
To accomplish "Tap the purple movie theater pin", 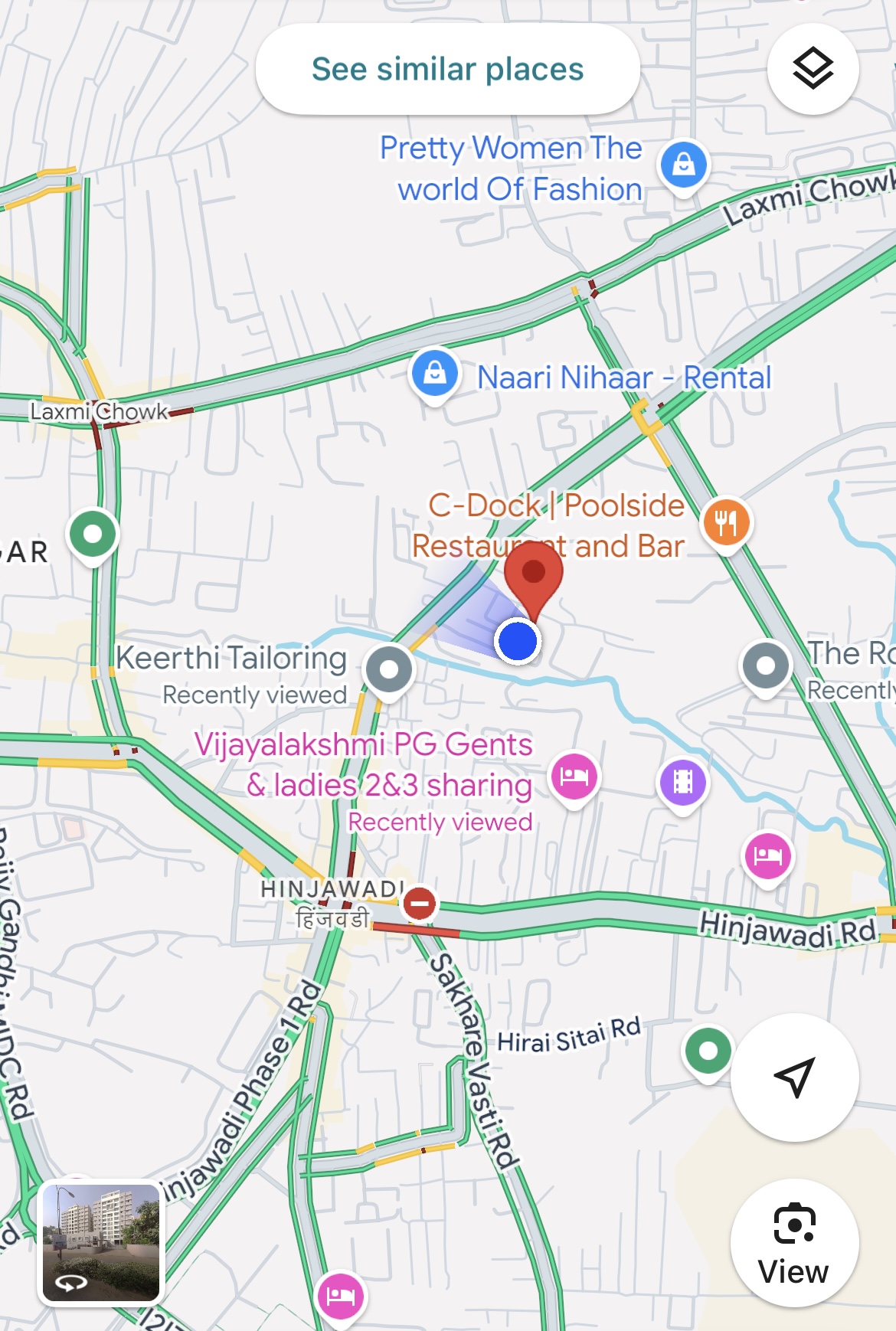I will (682, 782).
